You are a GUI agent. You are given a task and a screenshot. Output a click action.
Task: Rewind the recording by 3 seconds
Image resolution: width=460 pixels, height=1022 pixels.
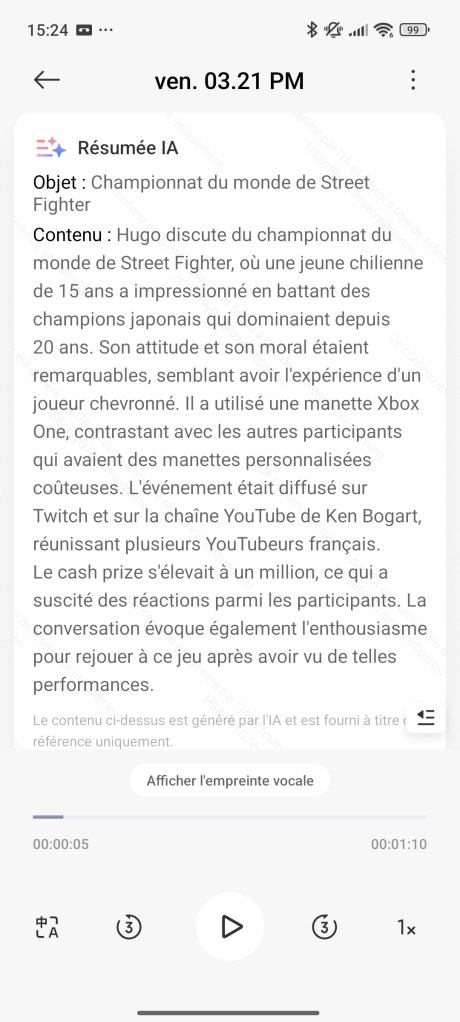[128, 927]
